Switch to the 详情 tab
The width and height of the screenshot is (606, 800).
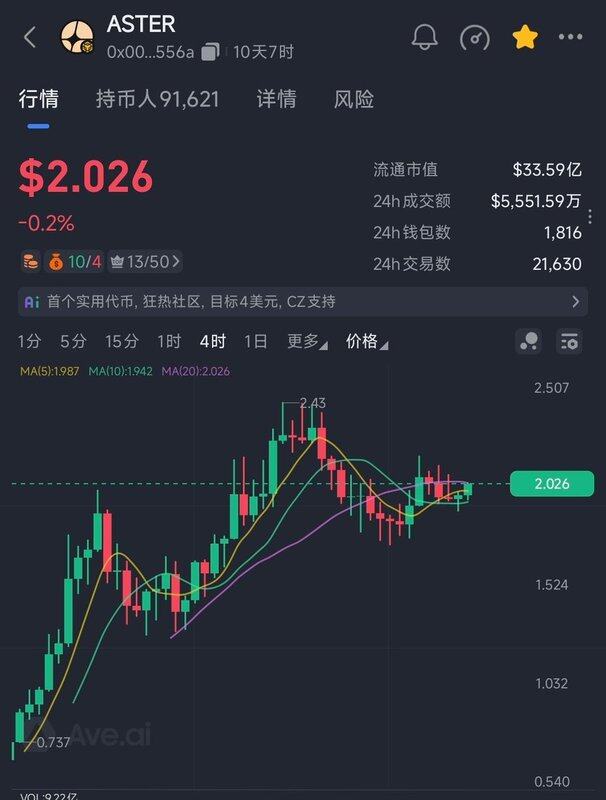coord(276,99)
